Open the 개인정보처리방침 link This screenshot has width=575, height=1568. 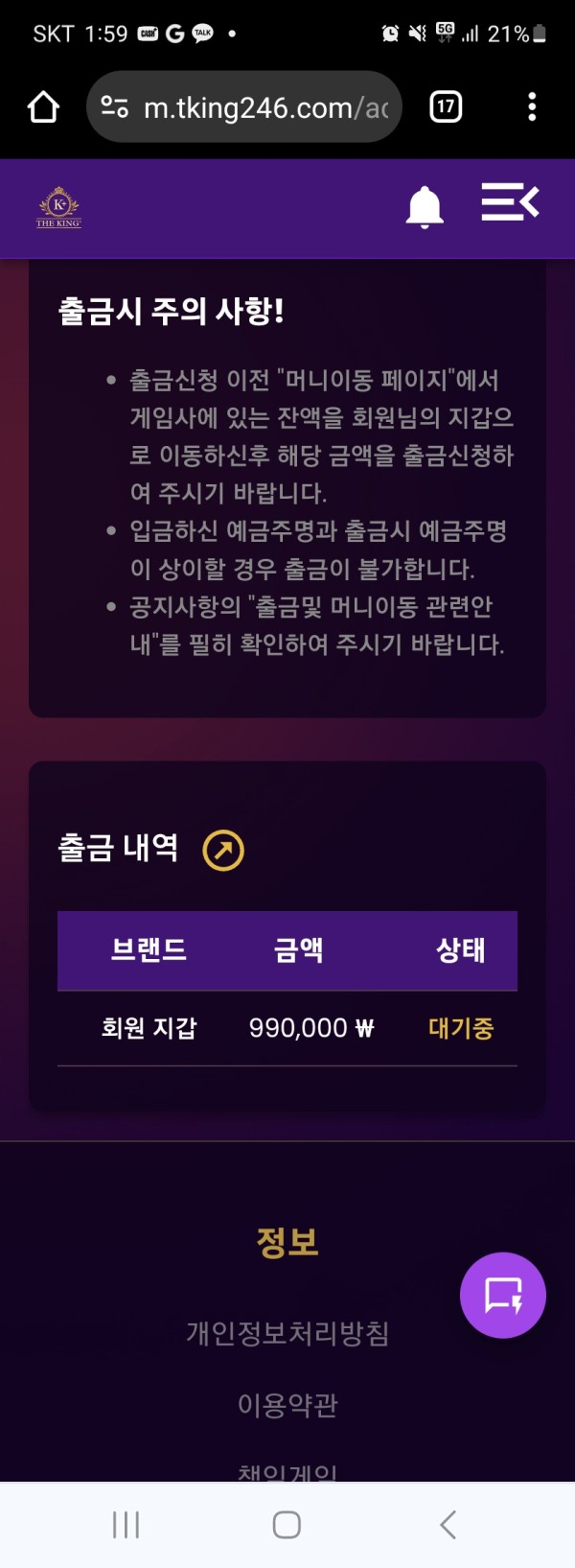pyautogui.click(x=287, y=1333)
